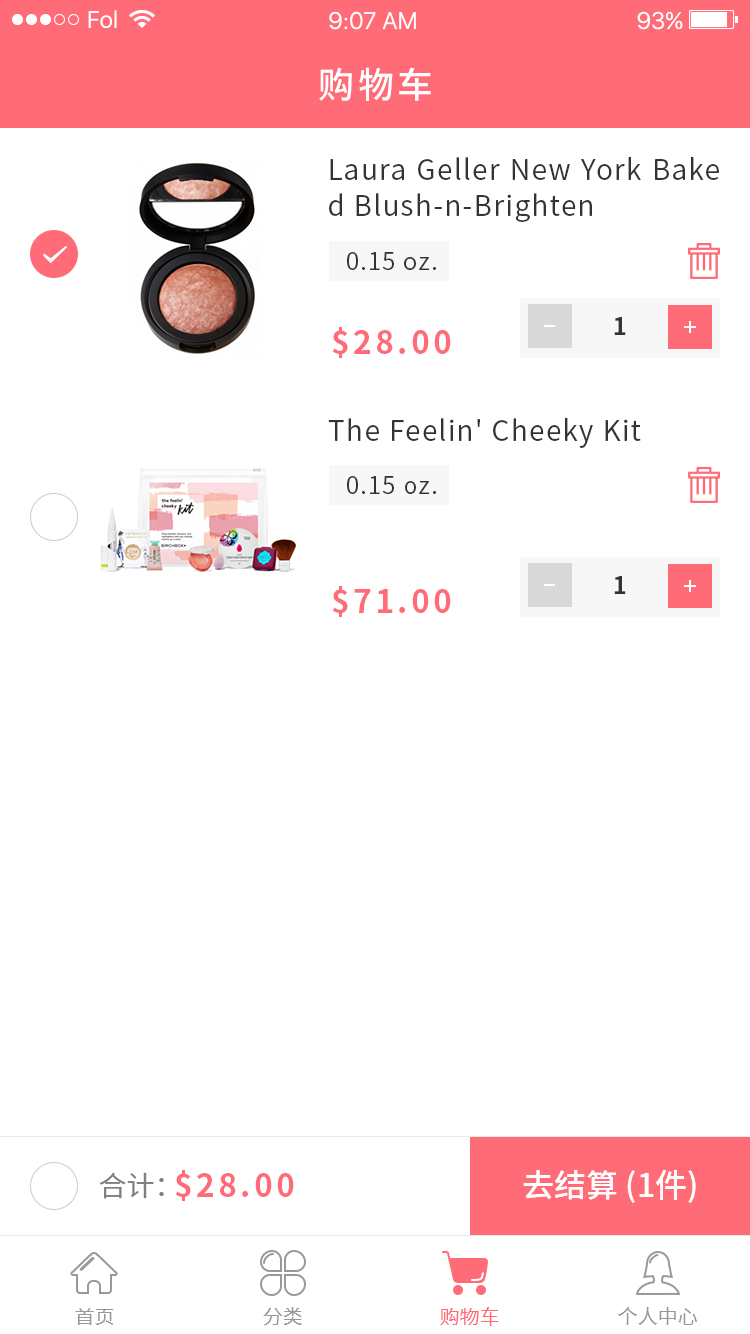Open the 购物车 cart tab

(x=468, y=1288)
